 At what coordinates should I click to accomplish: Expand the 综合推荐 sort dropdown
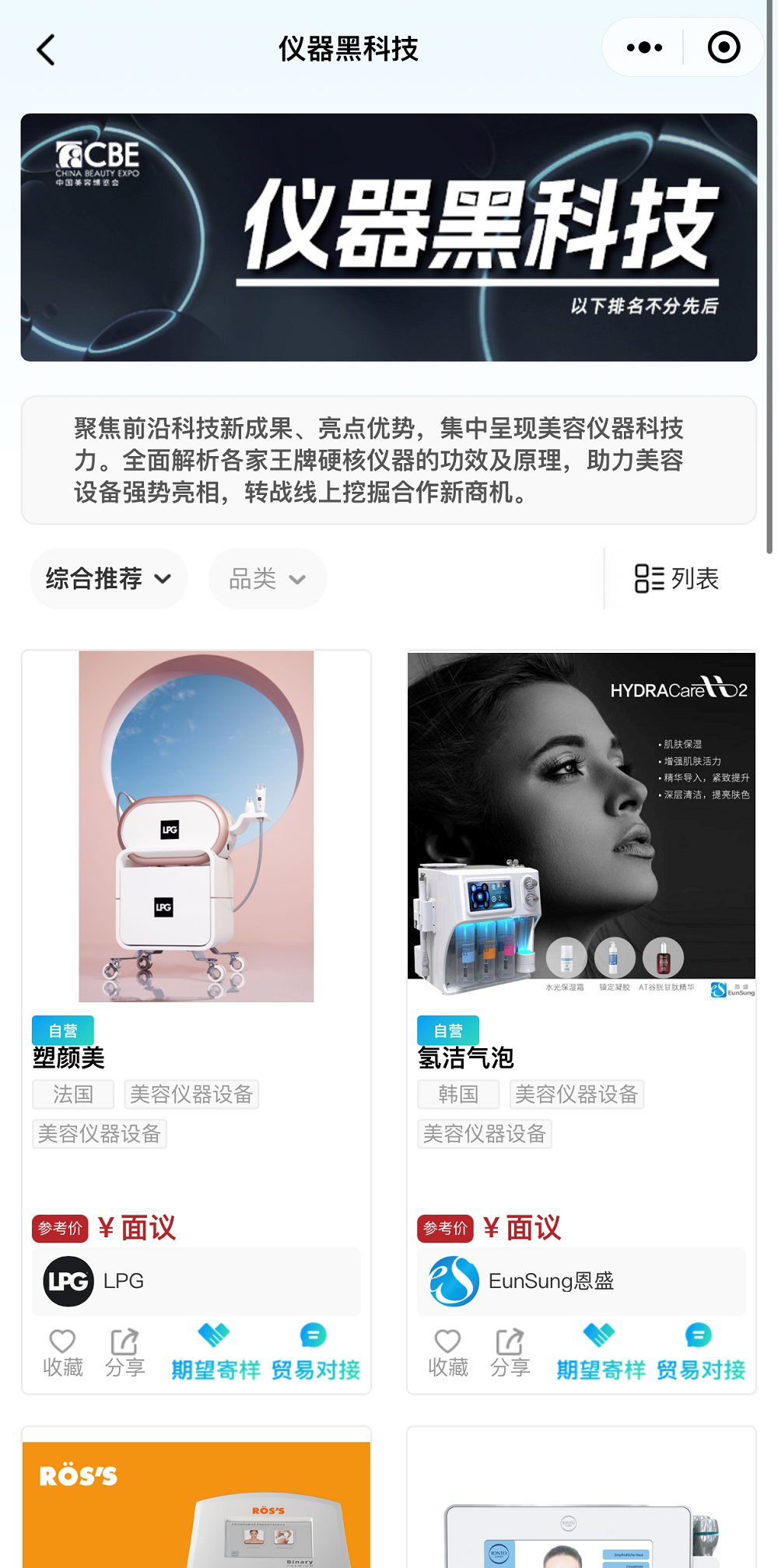[109, 578]
